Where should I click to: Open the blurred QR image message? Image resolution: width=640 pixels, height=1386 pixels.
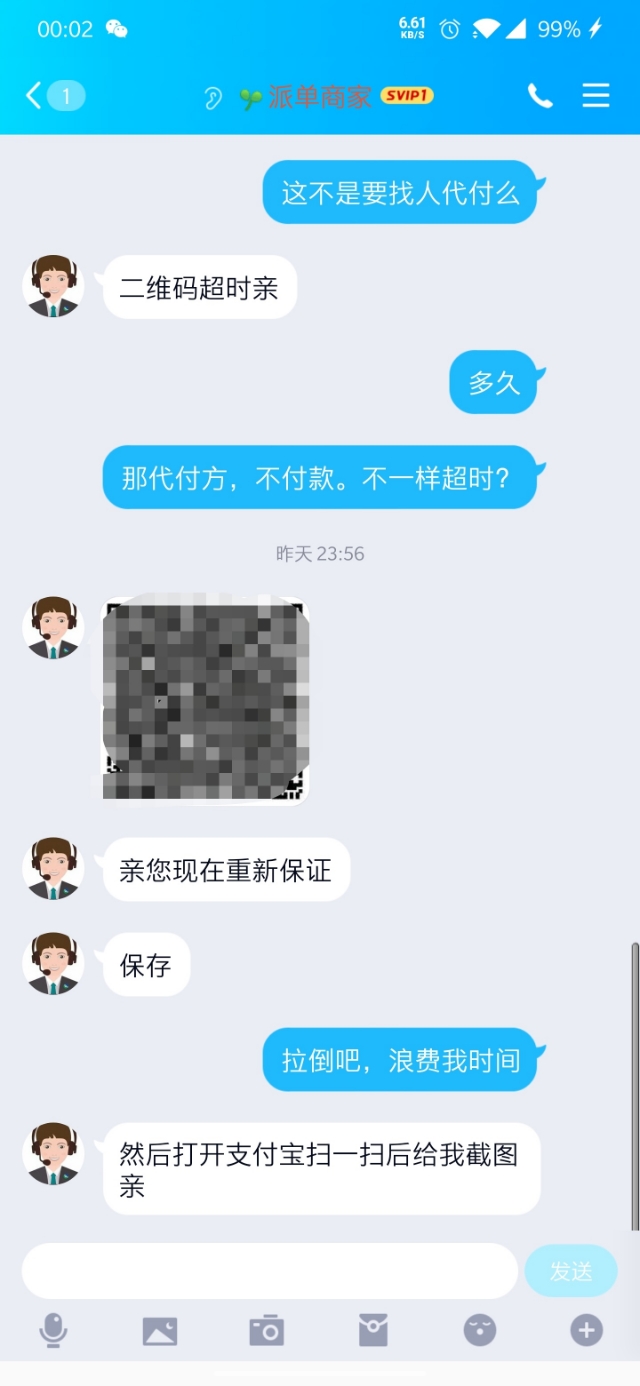pyautogui.click(x=206, y=699)
